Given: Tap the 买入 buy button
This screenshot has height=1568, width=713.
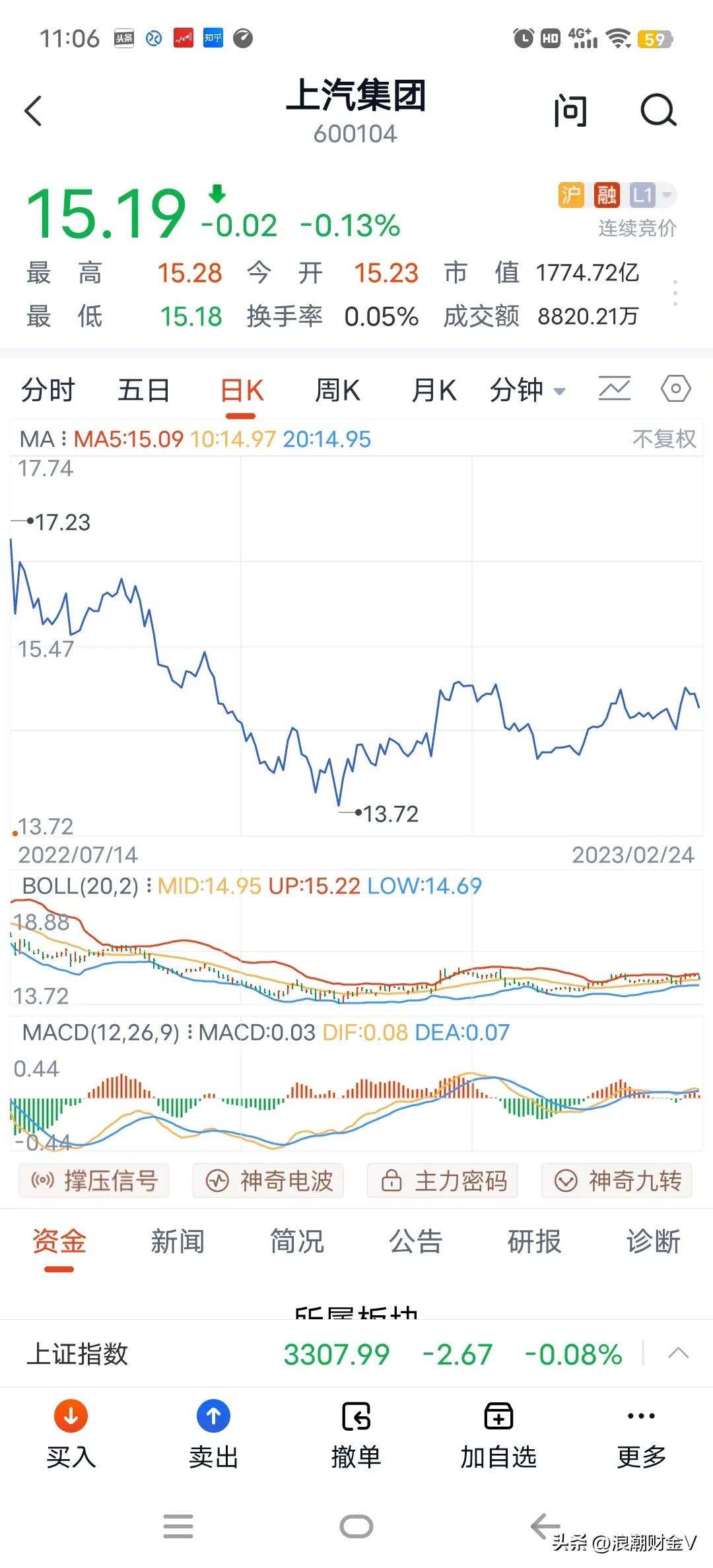Looking at the screenshot, I should [x=71, y=1439].
